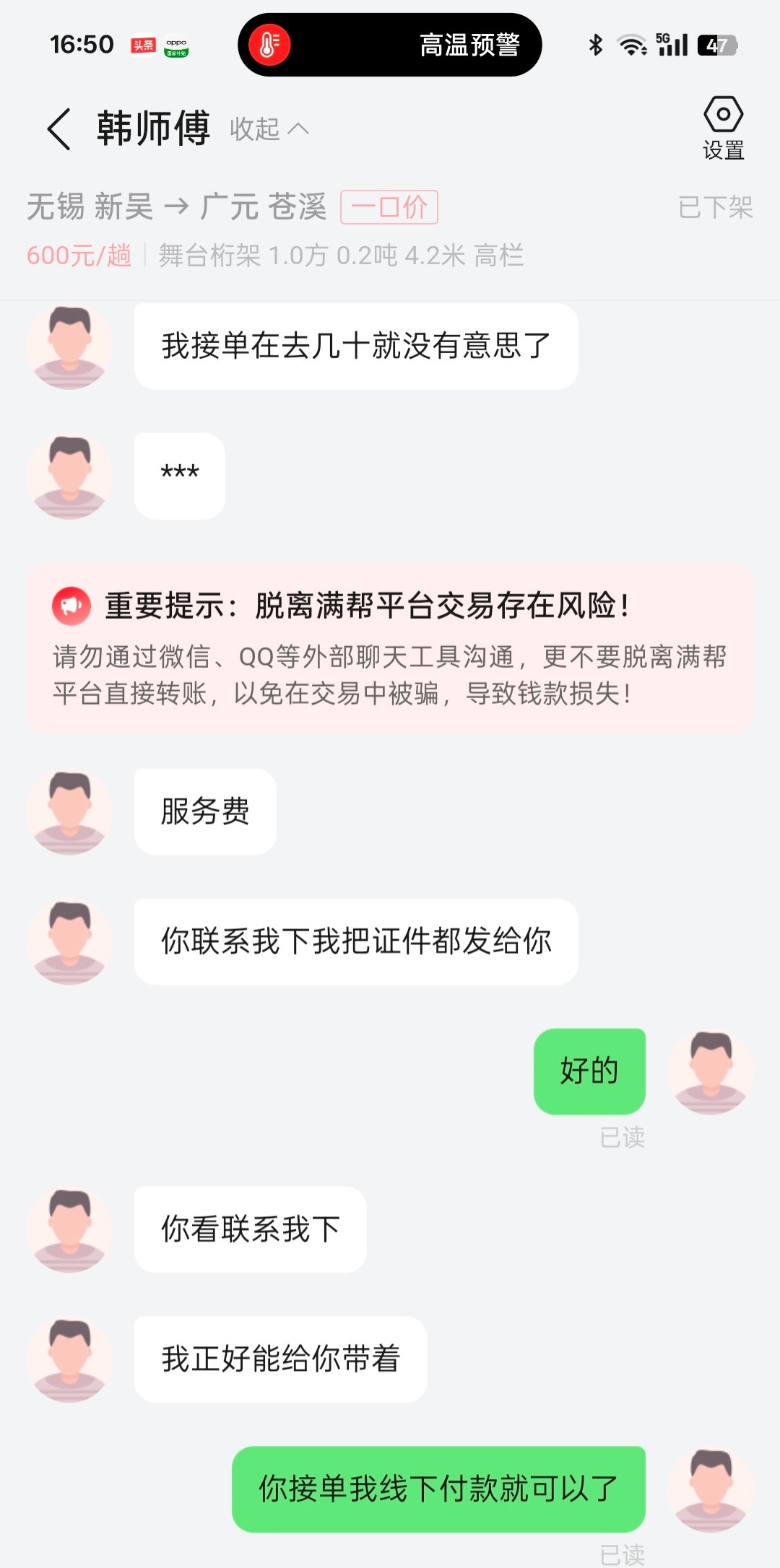Tap 韩师傅's avatar beside the 服务费 message

(69, 812)
